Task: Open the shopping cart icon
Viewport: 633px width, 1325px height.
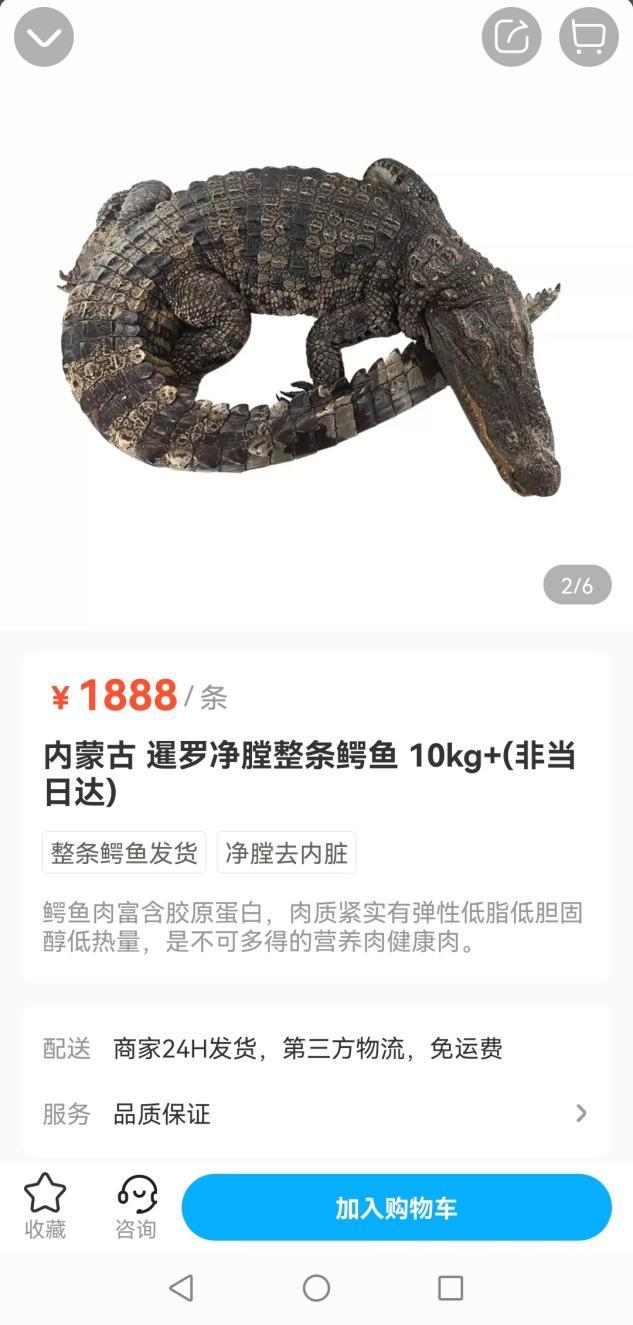Action: [588, 37]
